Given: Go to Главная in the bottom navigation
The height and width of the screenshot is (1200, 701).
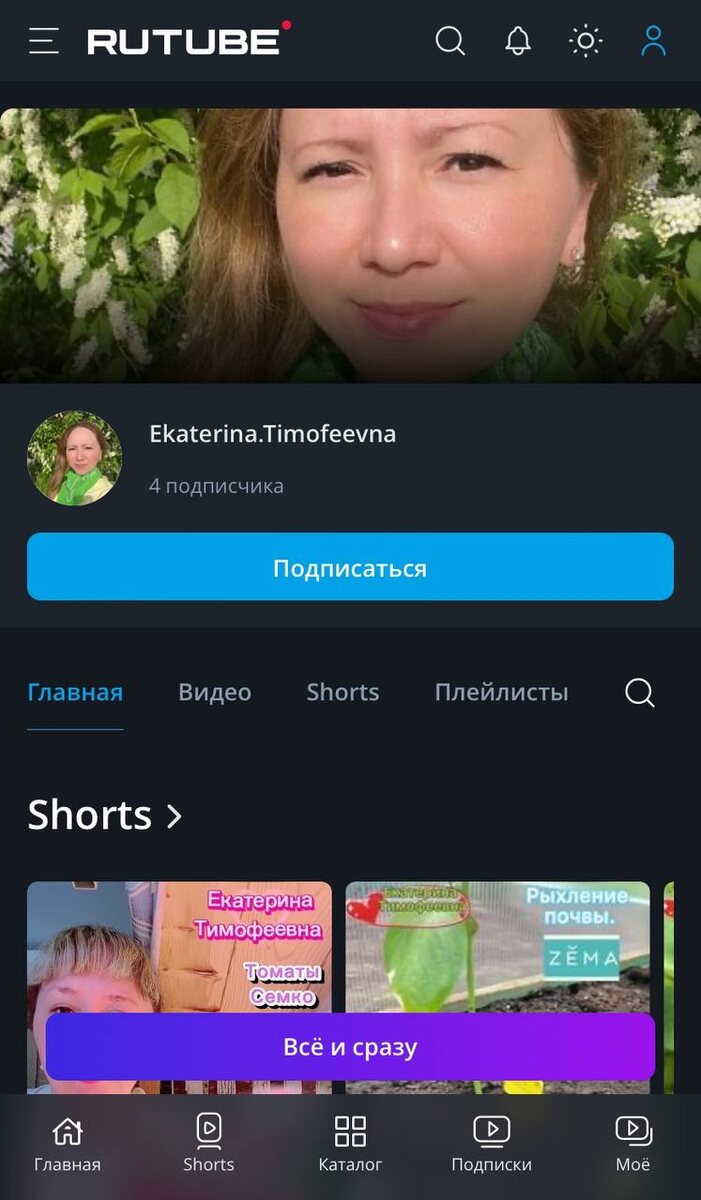Looking at the screenshot, I should pyautogui.click(x=67, y=1144).
